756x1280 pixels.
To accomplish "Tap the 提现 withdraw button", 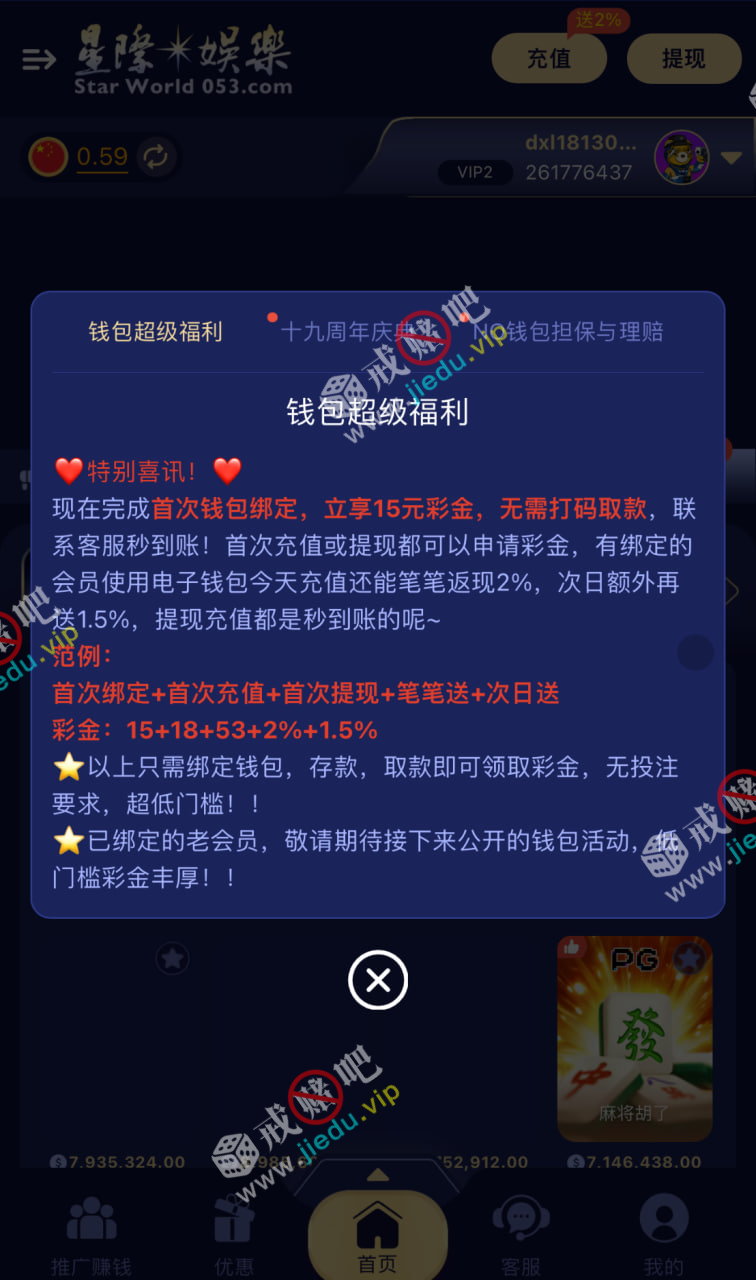I will [684, 59].
